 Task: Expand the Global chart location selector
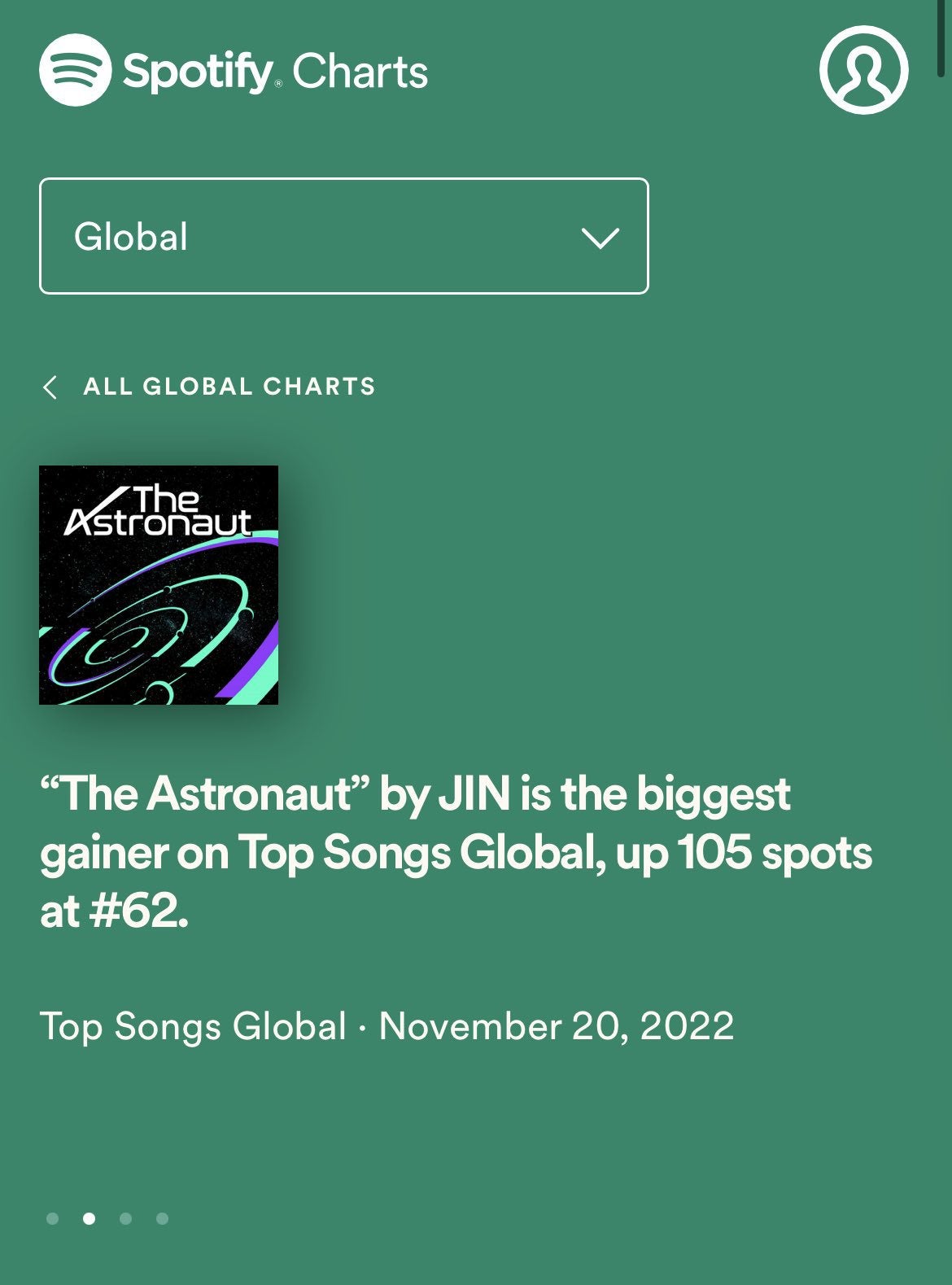point(344,236)
